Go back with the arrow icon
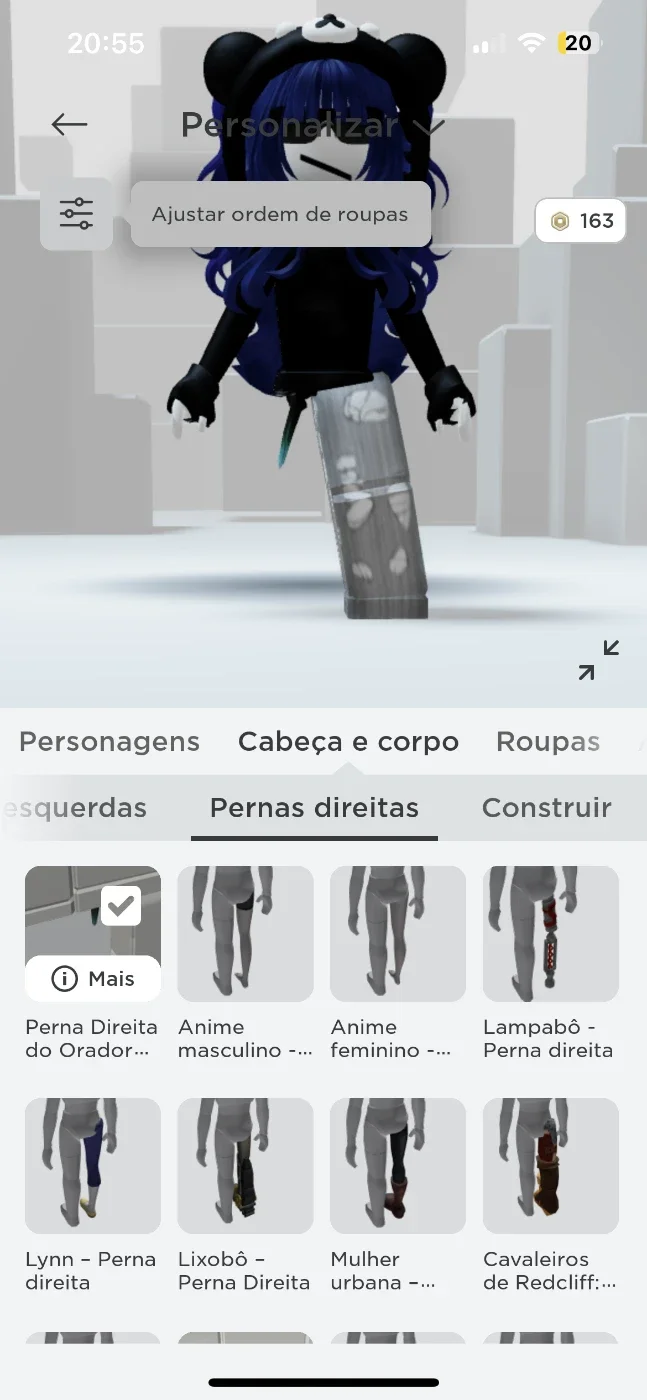 [69, 124]
